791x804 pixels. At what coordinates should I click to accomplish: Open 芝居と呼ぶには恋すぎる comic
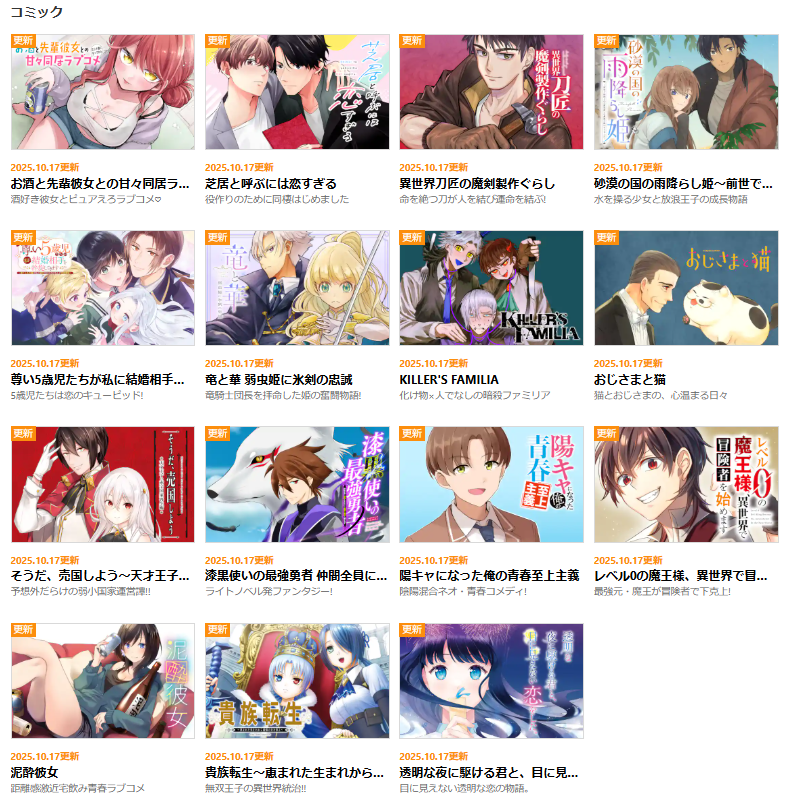(296, 92)
